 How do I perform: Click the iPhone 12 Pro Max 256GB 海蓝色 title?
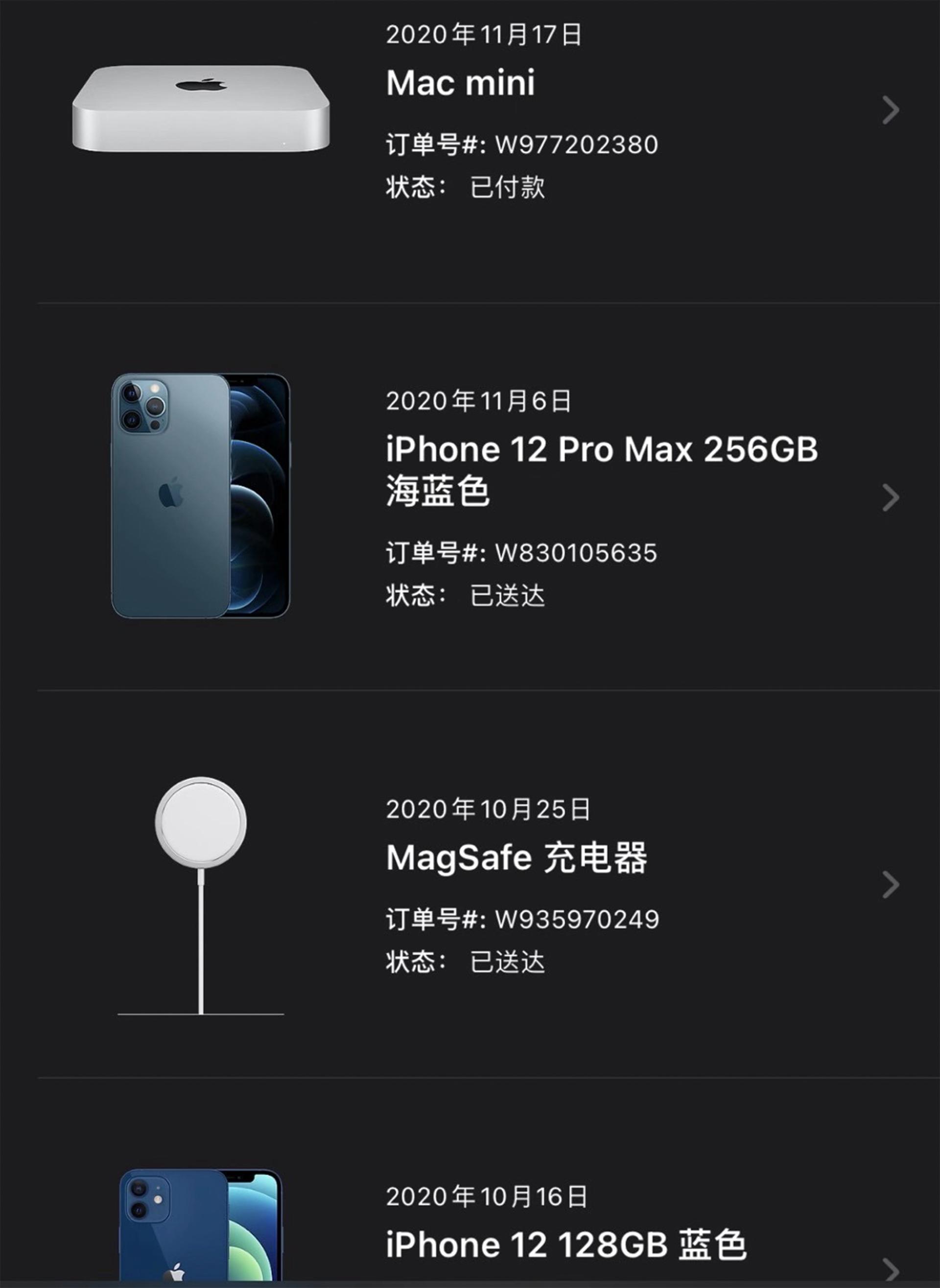pos(600,469)
